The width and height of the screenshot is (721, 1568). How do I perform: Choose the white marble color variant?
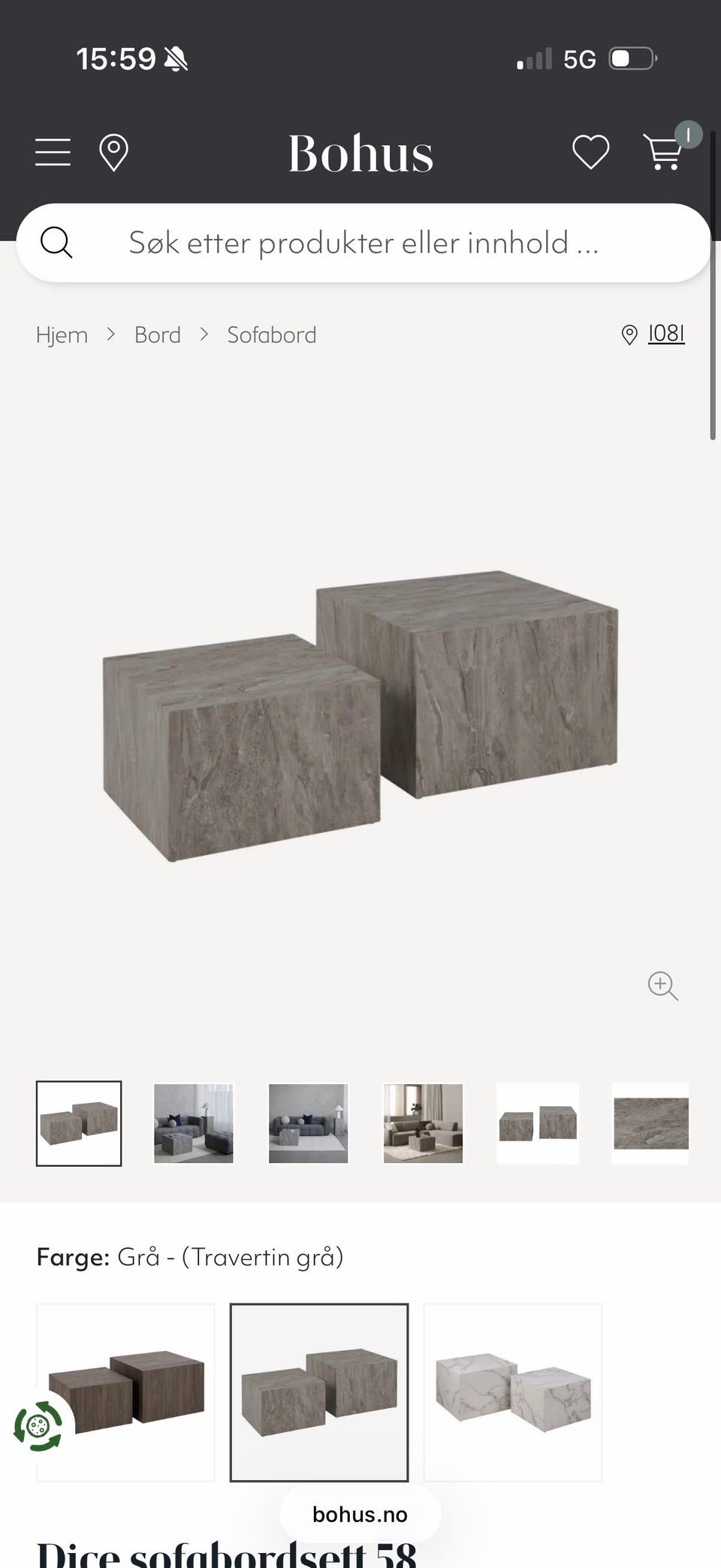(513, 1392)
